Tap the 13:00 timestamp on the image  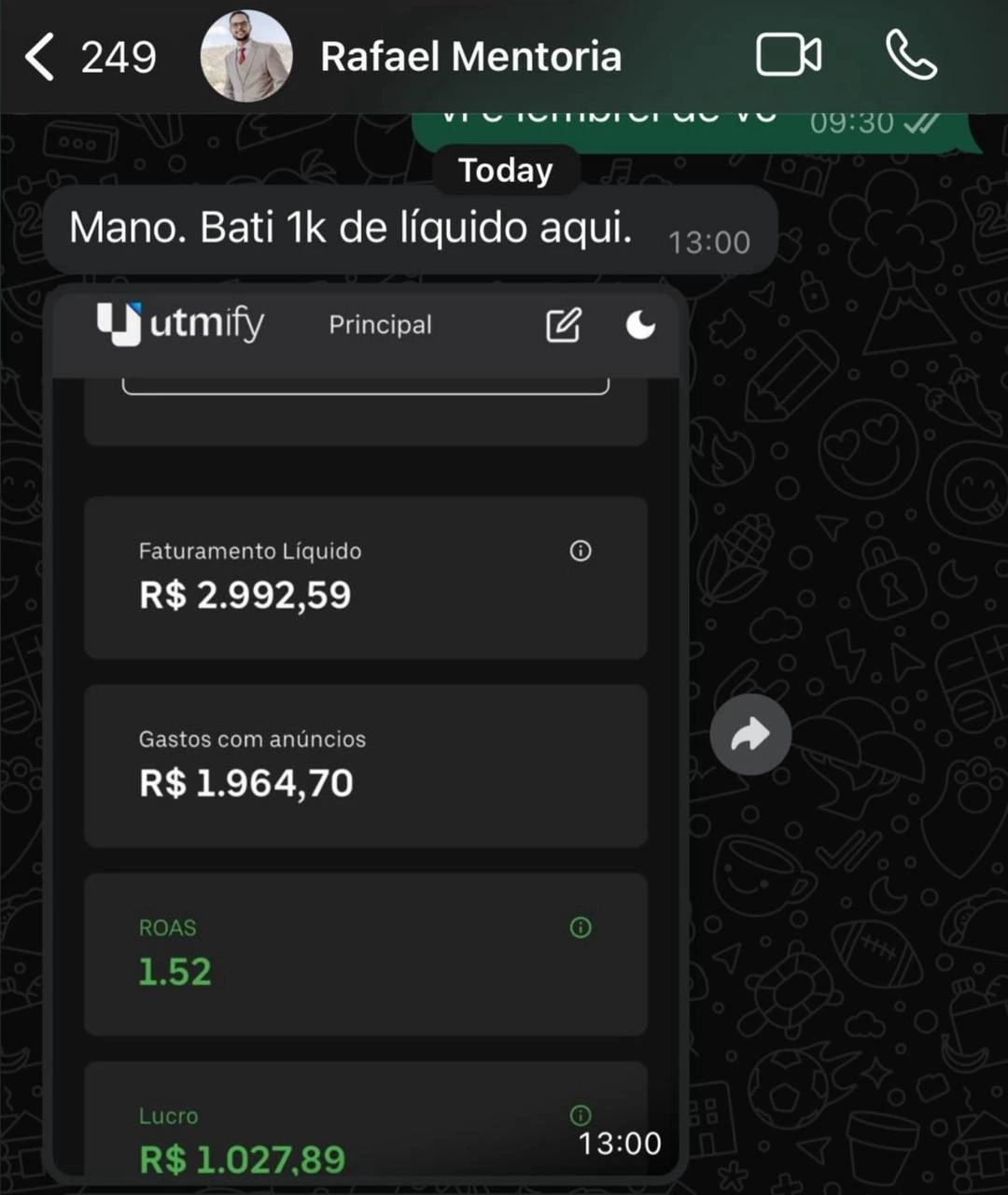click(619, 1142)
